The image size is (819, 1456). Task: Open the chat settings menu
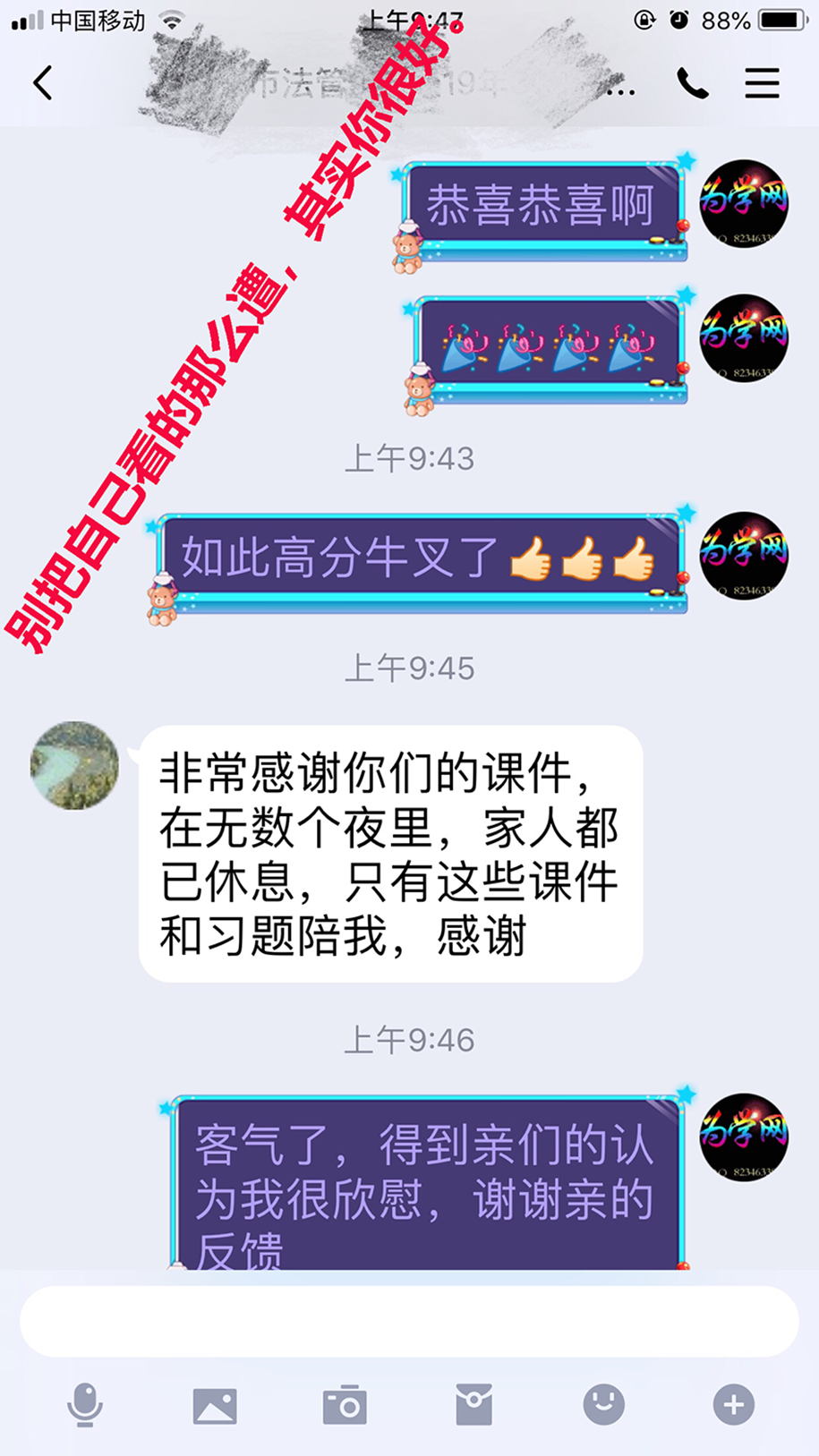[x=762, y=84]
